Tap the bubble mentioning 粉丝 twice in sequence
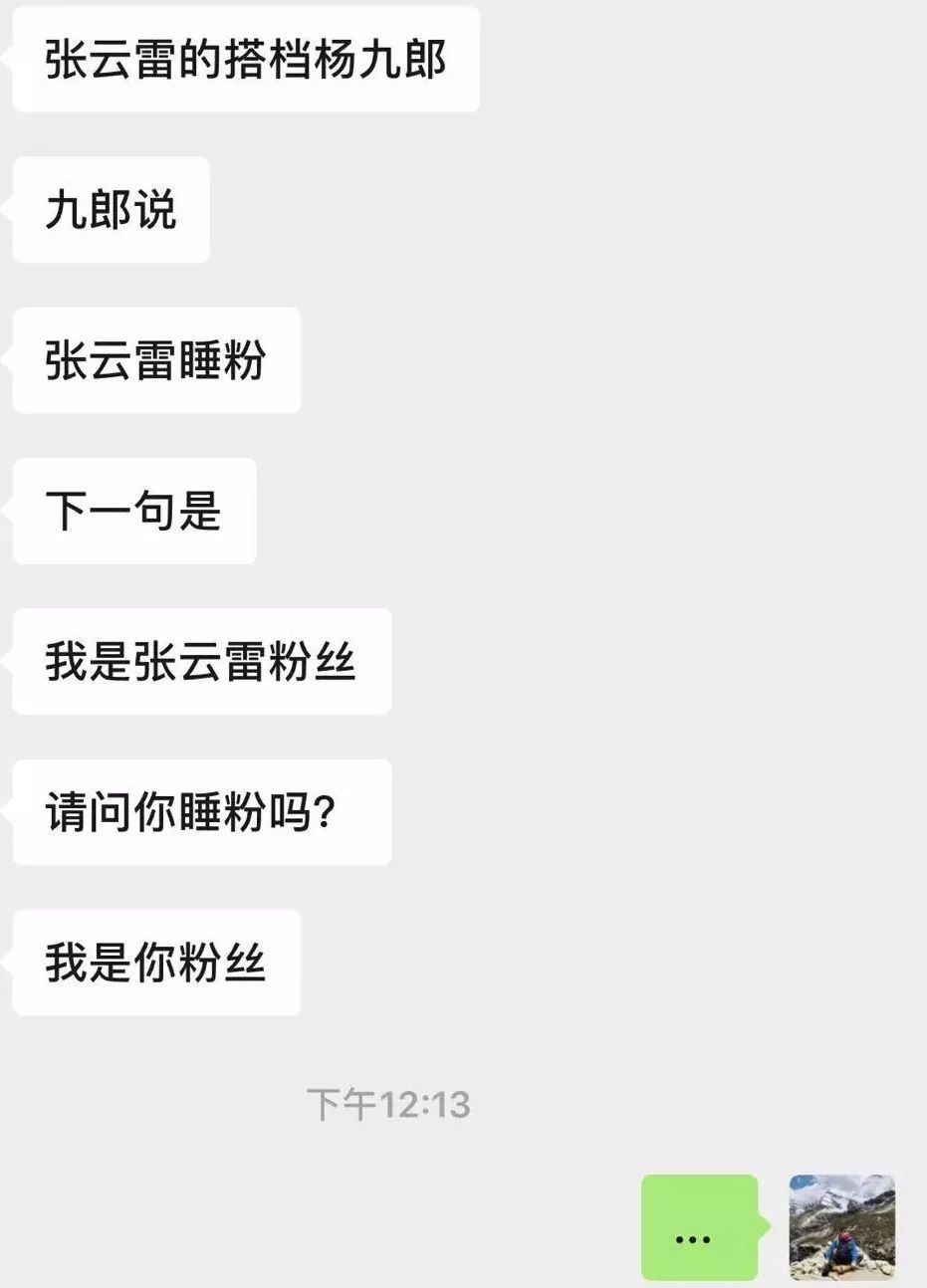 pos(201,662)
